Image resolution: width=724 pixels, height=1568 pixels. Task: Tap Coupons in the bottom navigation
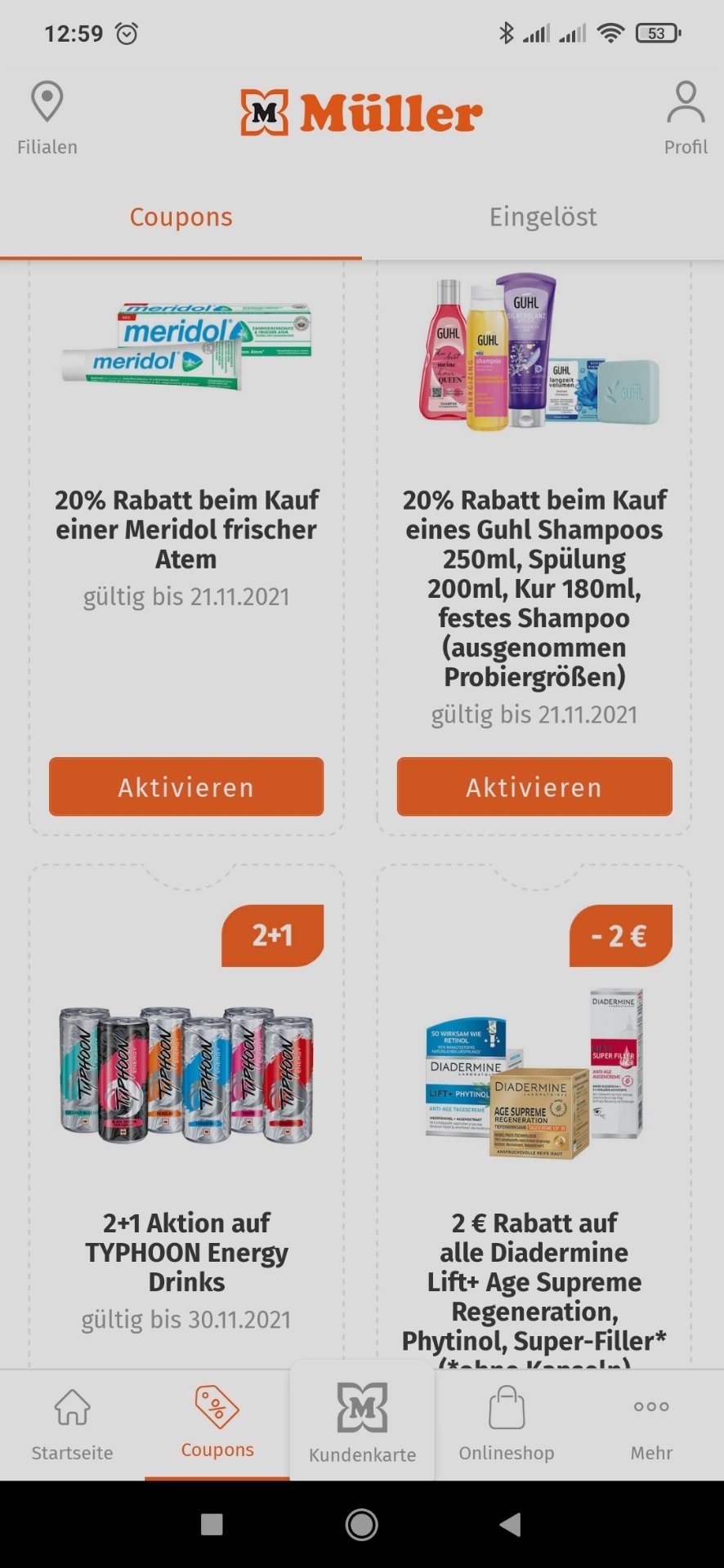(x=217, y=1425)
